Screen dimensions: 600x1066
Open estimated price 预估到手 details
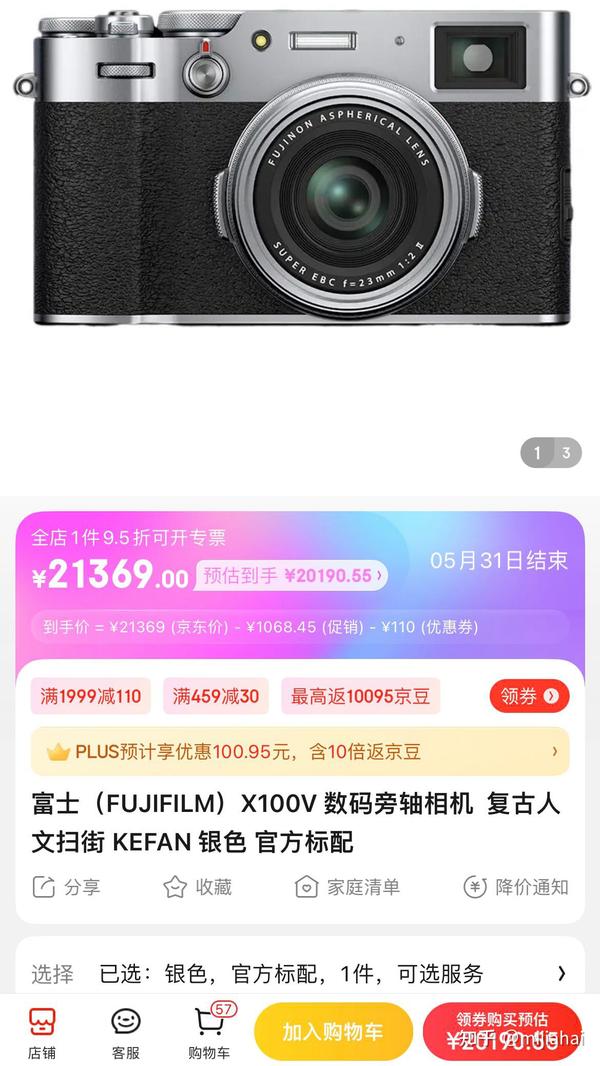pyautogui.click(x=293, y=576)
